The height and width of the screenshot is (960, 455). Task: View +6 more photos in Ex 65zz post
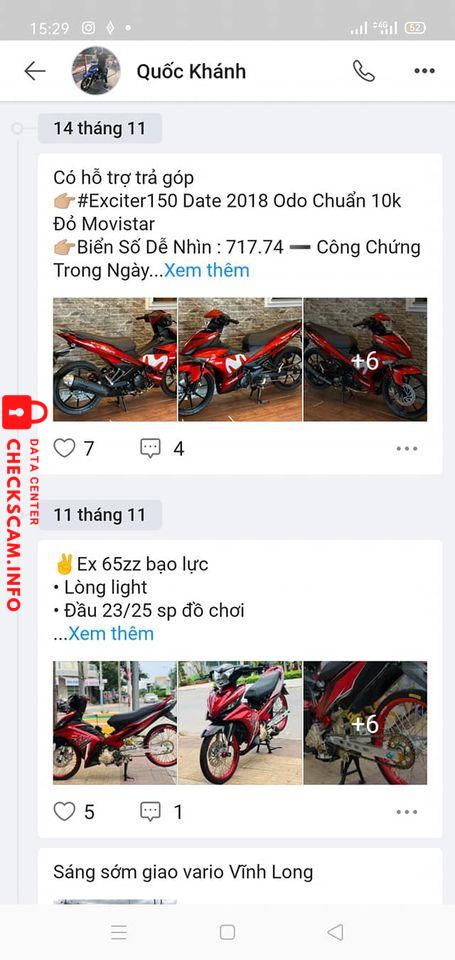(366, 722)
